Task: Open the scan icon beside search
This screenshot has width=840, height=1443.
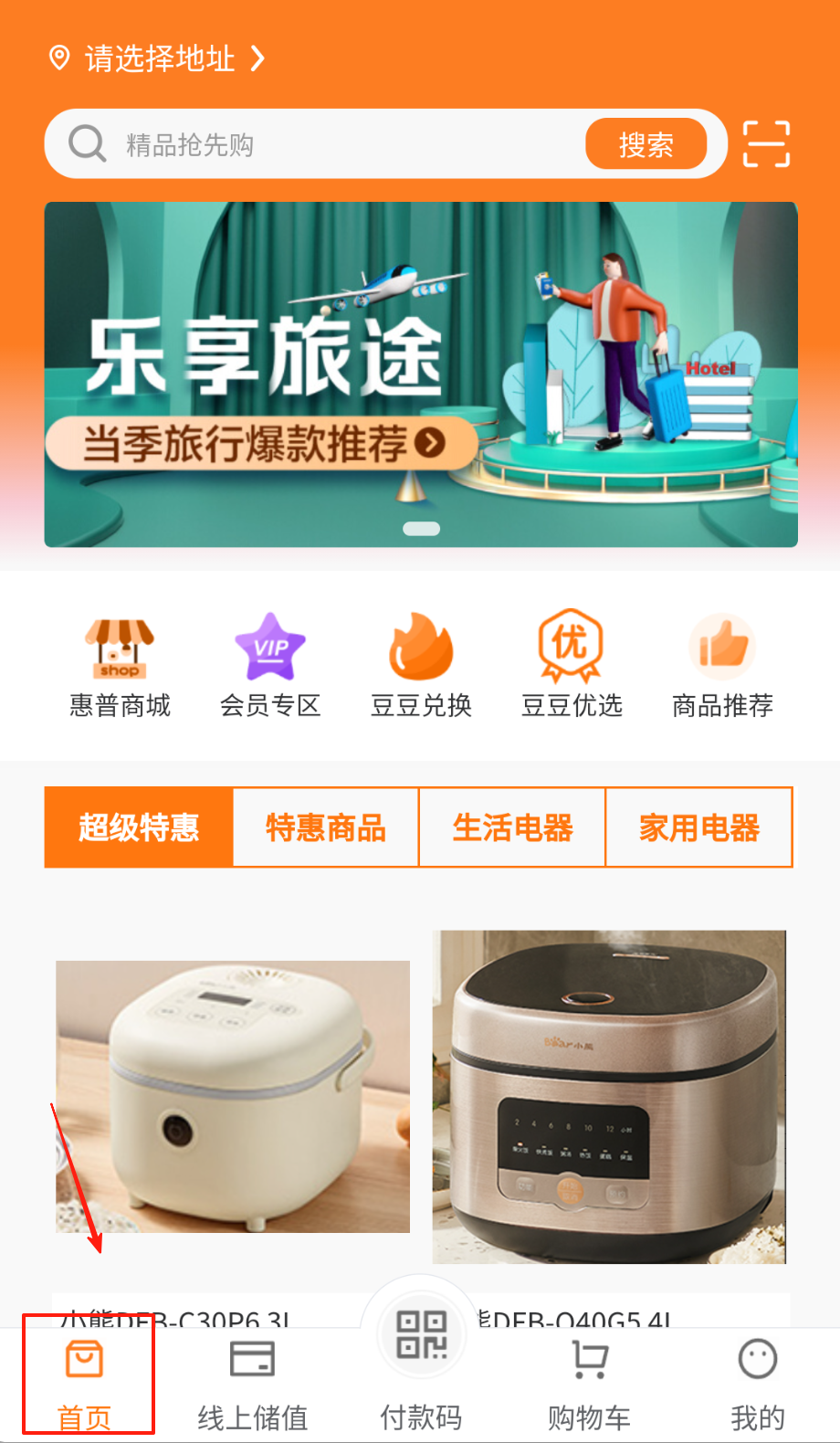Action: coord(766,144)
